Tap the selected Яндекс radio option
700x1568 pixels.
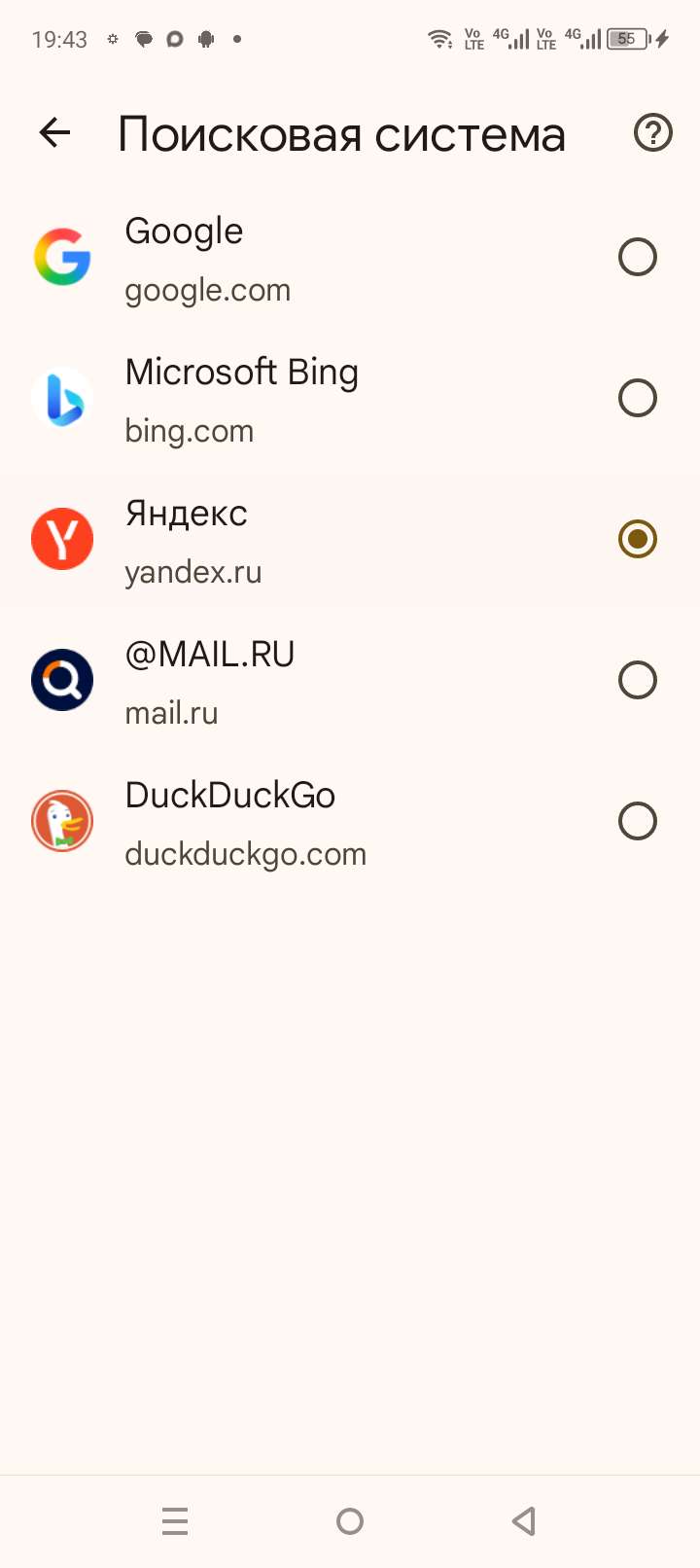pos(637,539)
